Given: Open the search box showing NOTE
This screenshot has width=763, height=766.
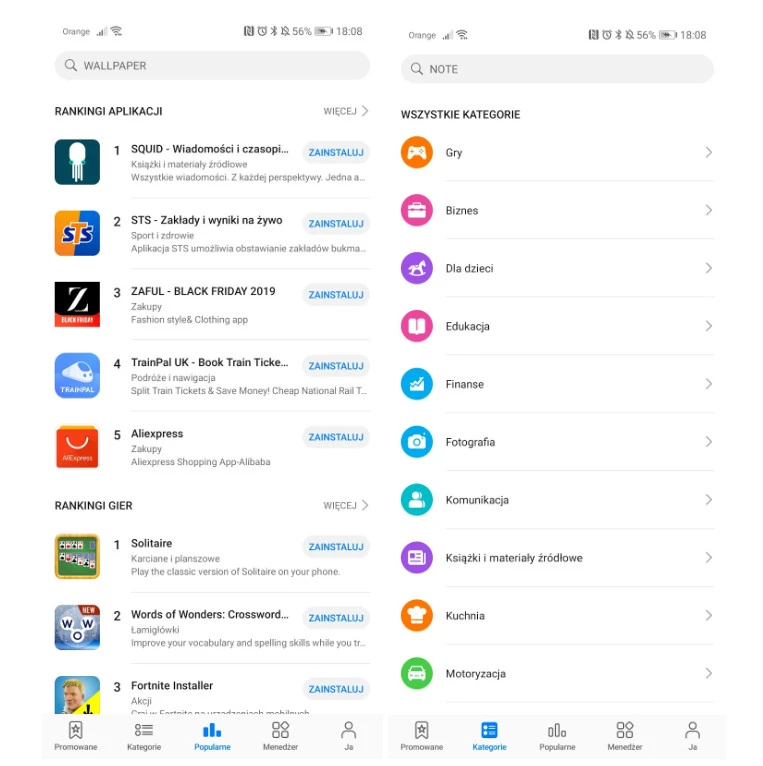Looking at the screenshot, I should coord(557,69).
